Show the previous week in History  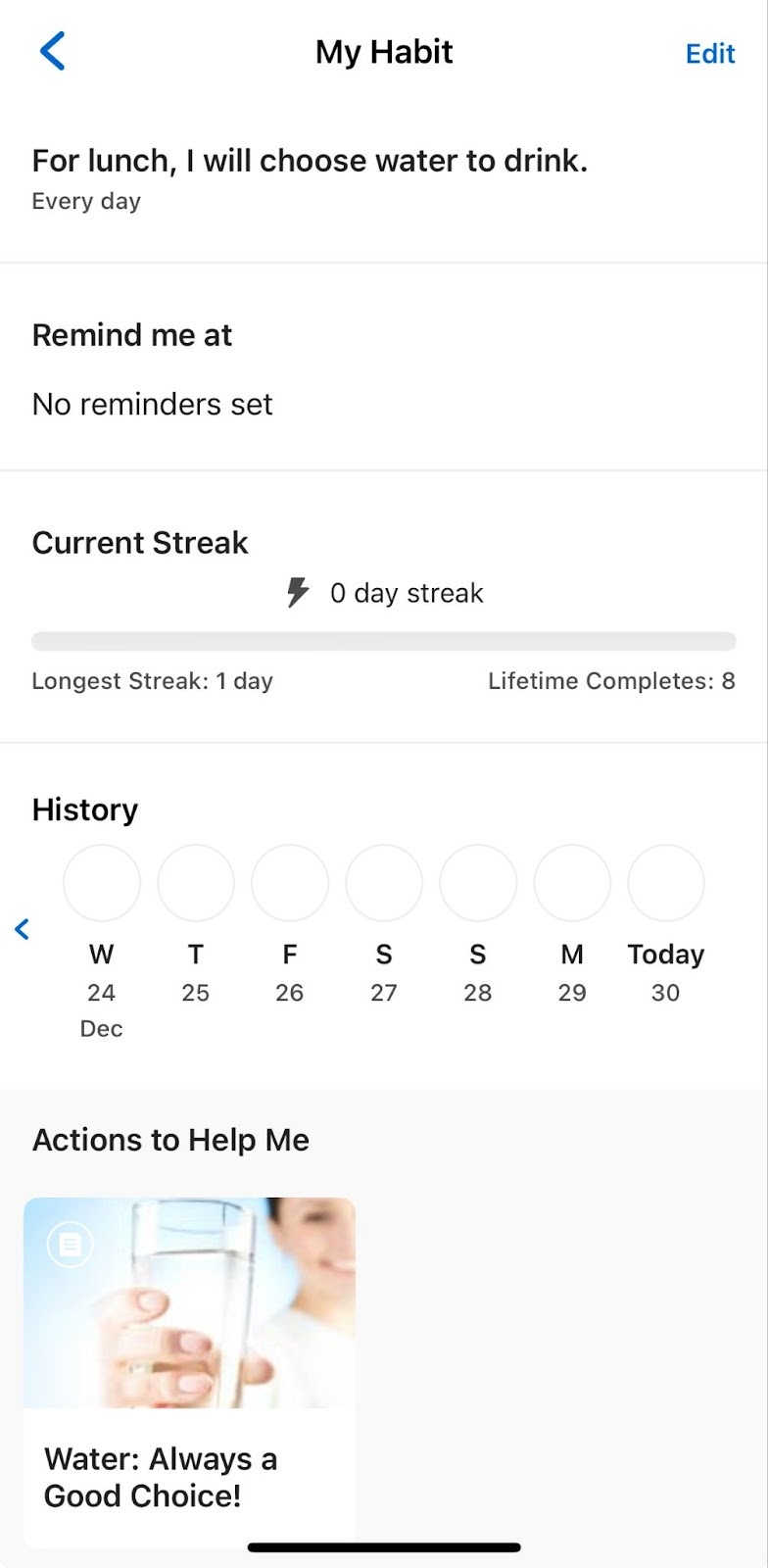pyautogui.click(x=23, y=929)
